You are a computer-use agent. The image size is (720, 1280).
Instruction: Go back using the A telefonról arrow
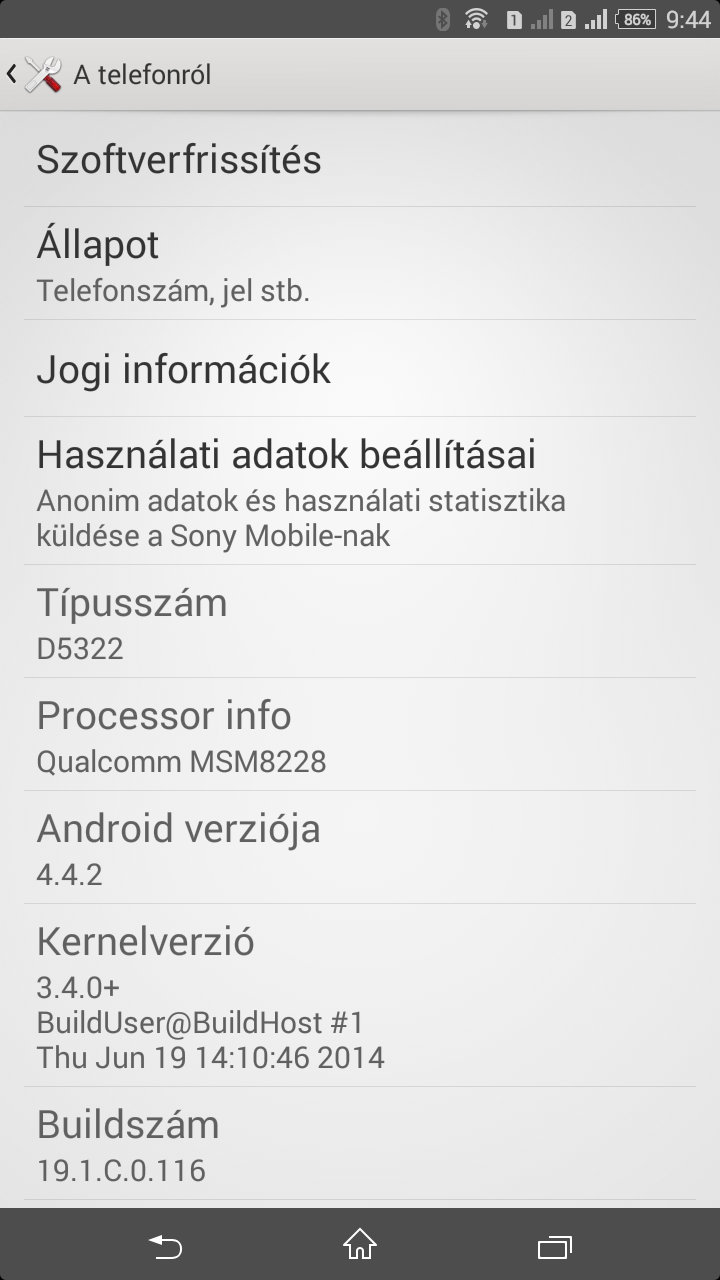[14, 75]
